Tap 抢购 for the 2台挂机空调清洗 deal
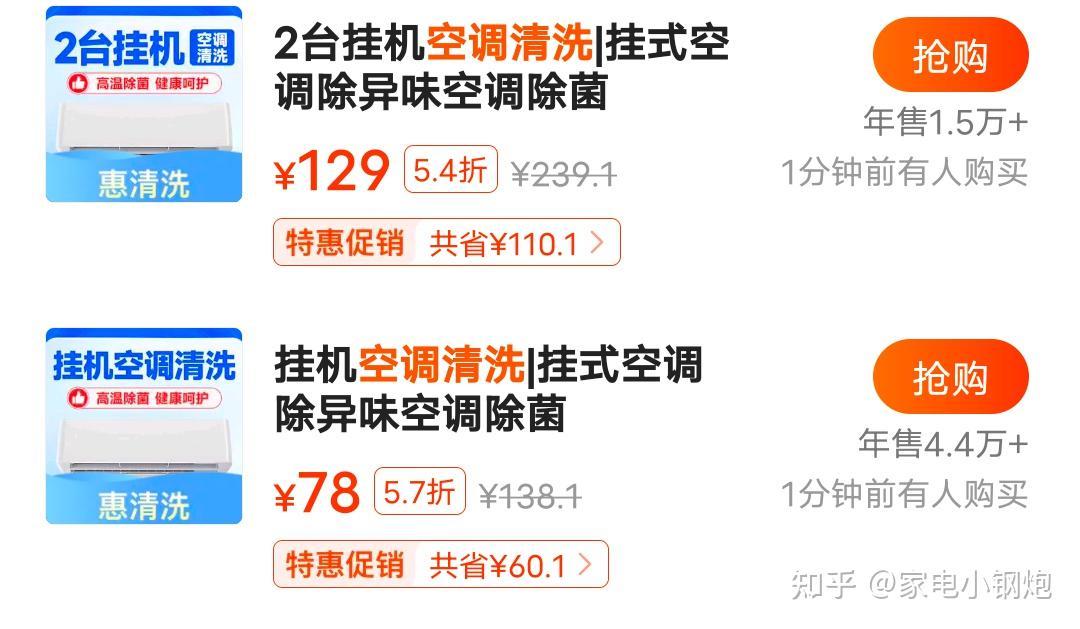1080x629 pixels. [x=950, y=55]
